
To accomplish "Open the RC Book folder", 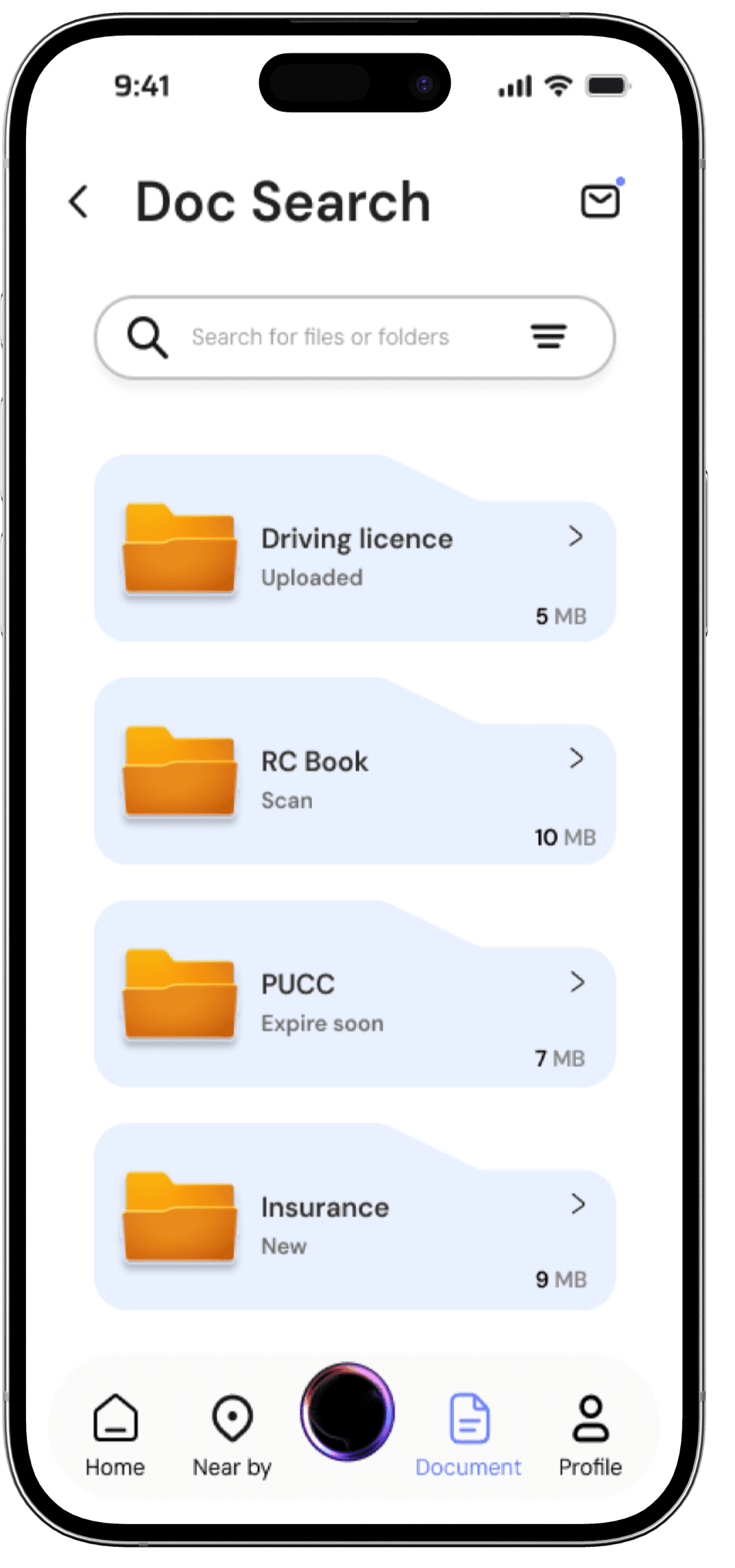I will (354, 771).
